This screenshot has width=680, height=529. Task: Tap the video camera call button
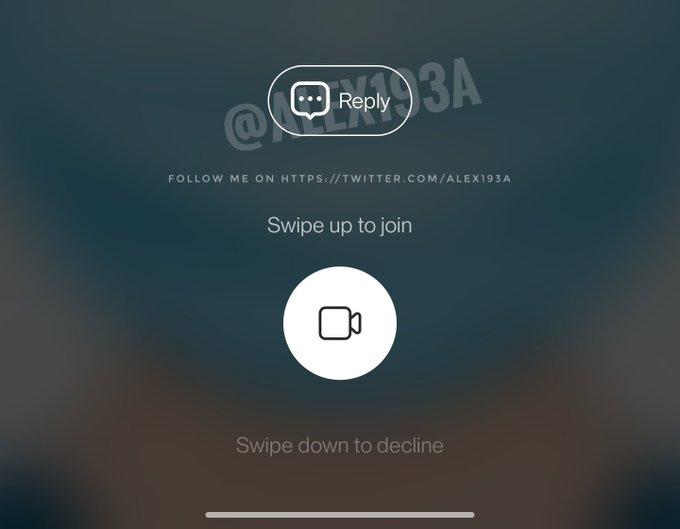tap(340, 323)
